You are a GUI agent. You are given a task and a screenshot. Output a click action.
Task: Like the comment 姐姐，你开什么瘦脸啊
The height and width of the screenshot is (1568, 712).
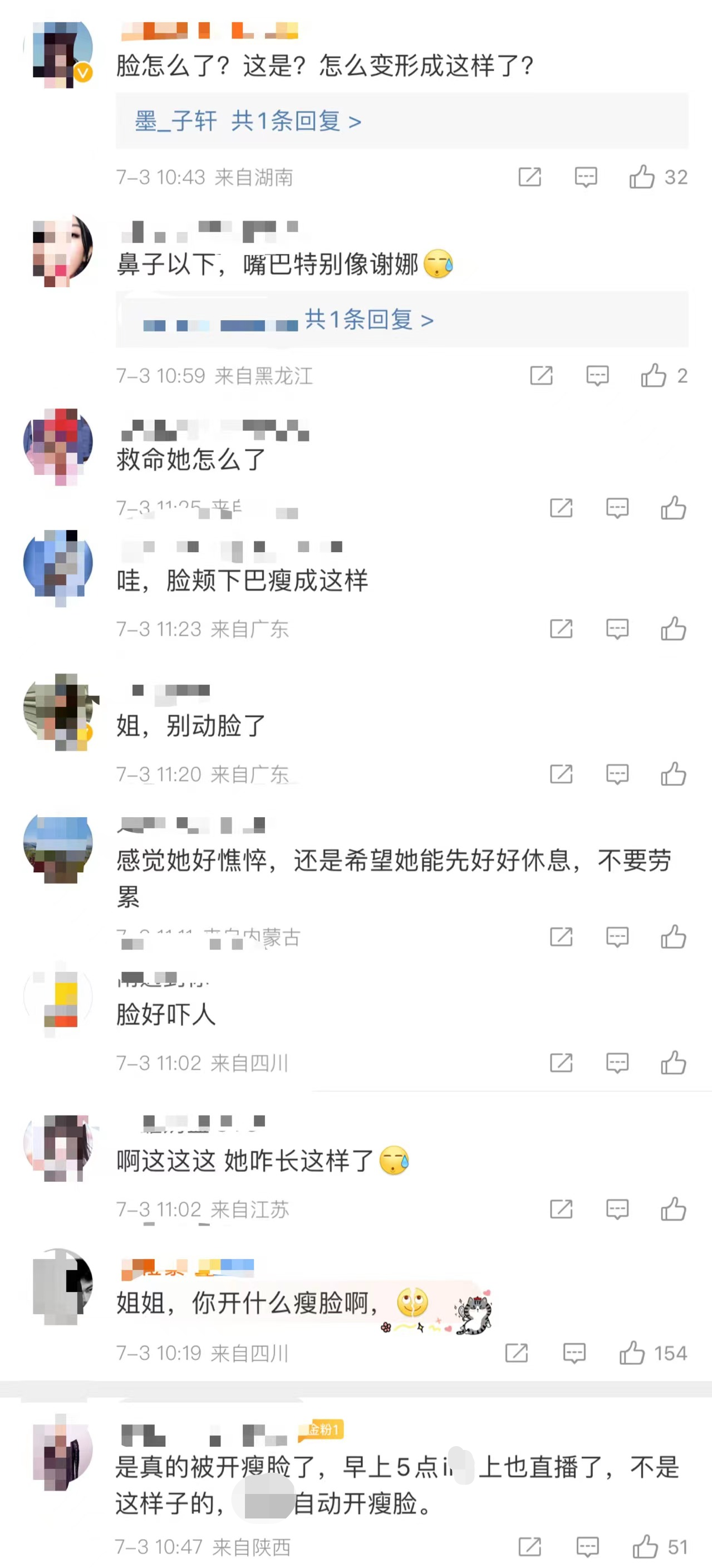pyautogui.click(x=632, y=1353)
